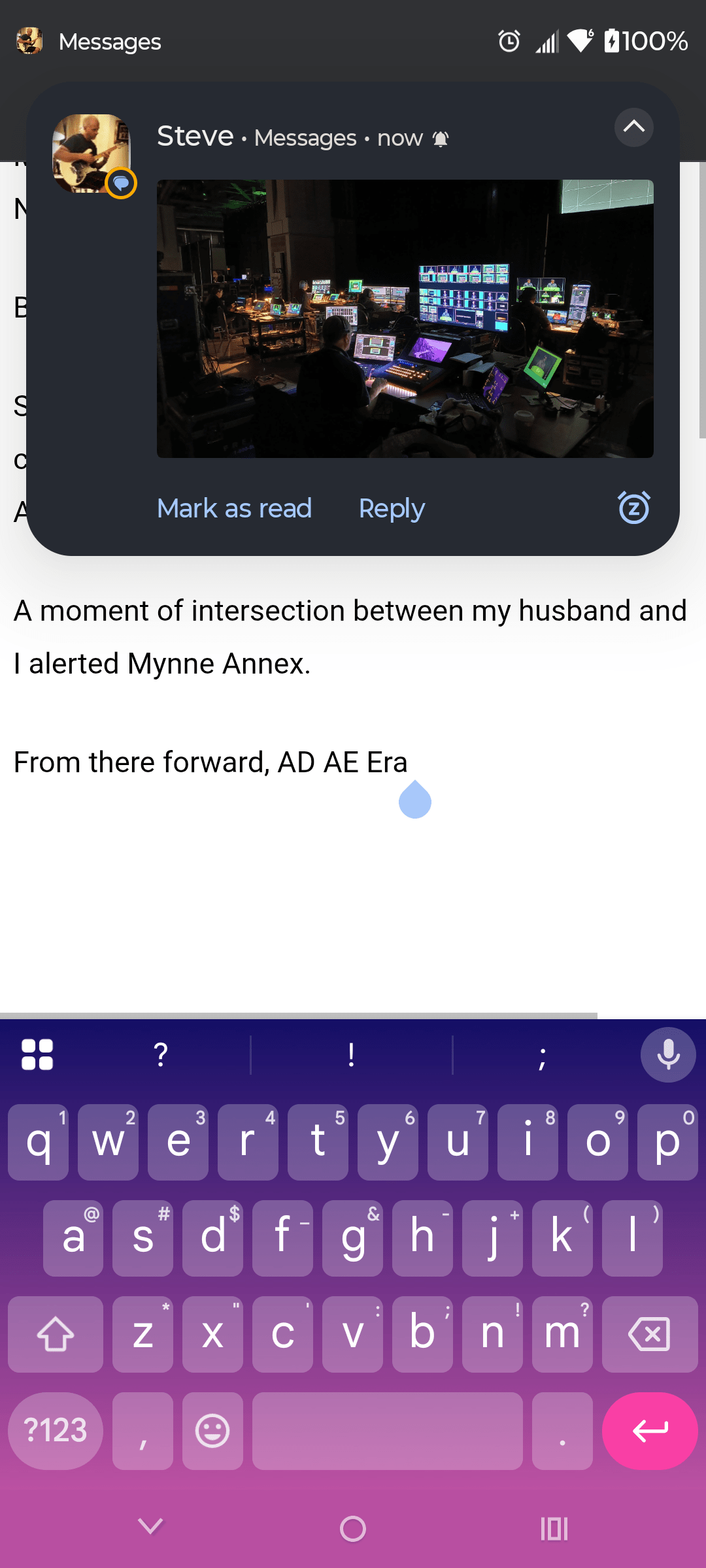Go to the home screen
Image resolution: width=706 pixels, height=1568 pixels.
[x=353, y=1529]
